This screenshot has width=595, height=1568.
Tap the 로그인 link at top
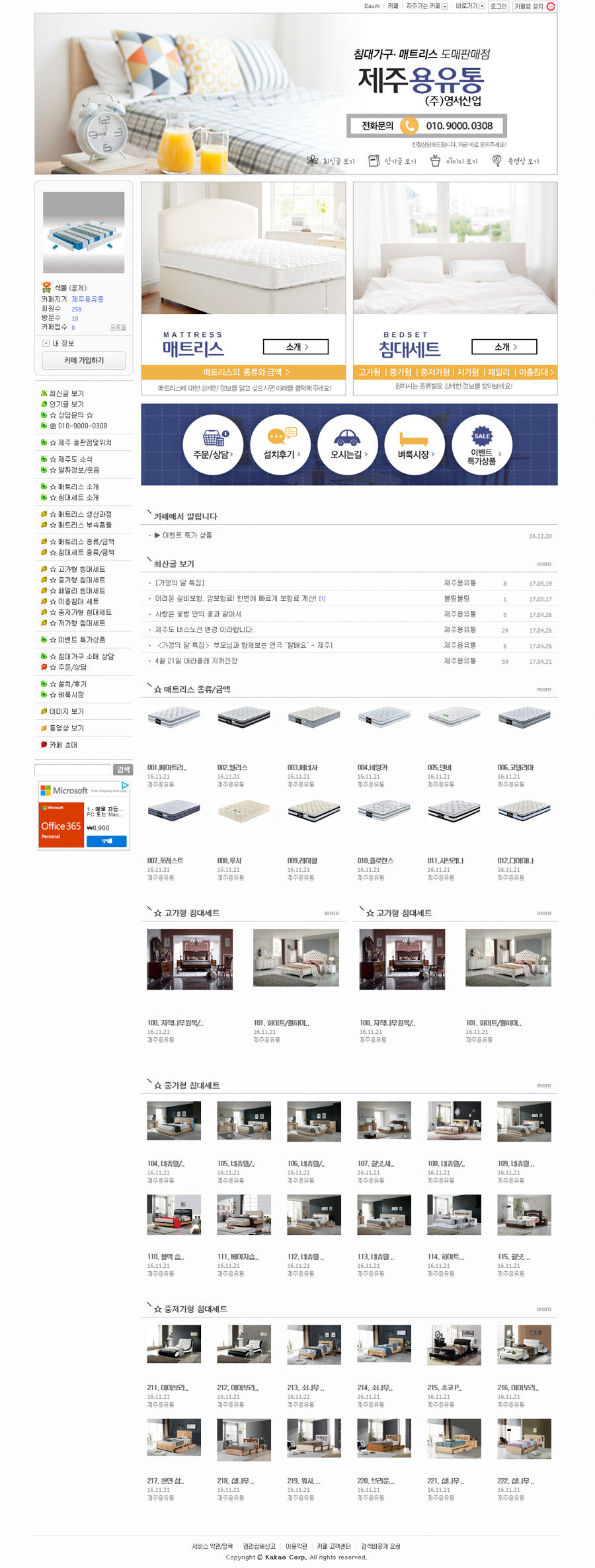498,6
